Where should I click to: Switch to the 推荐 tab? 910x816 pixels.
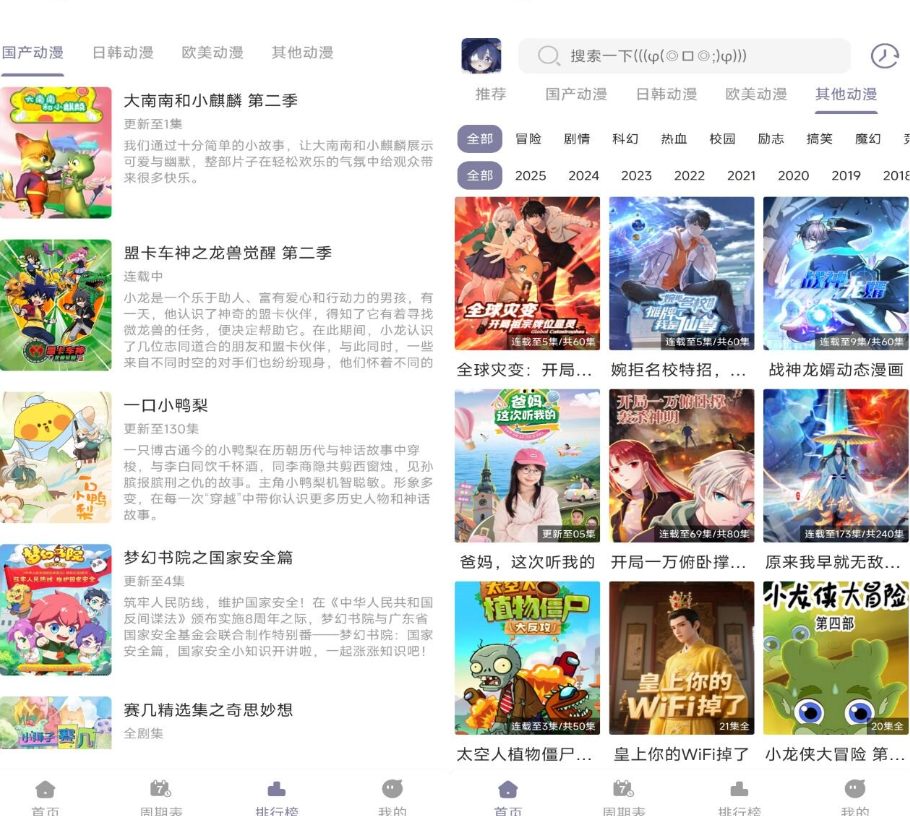491,94
